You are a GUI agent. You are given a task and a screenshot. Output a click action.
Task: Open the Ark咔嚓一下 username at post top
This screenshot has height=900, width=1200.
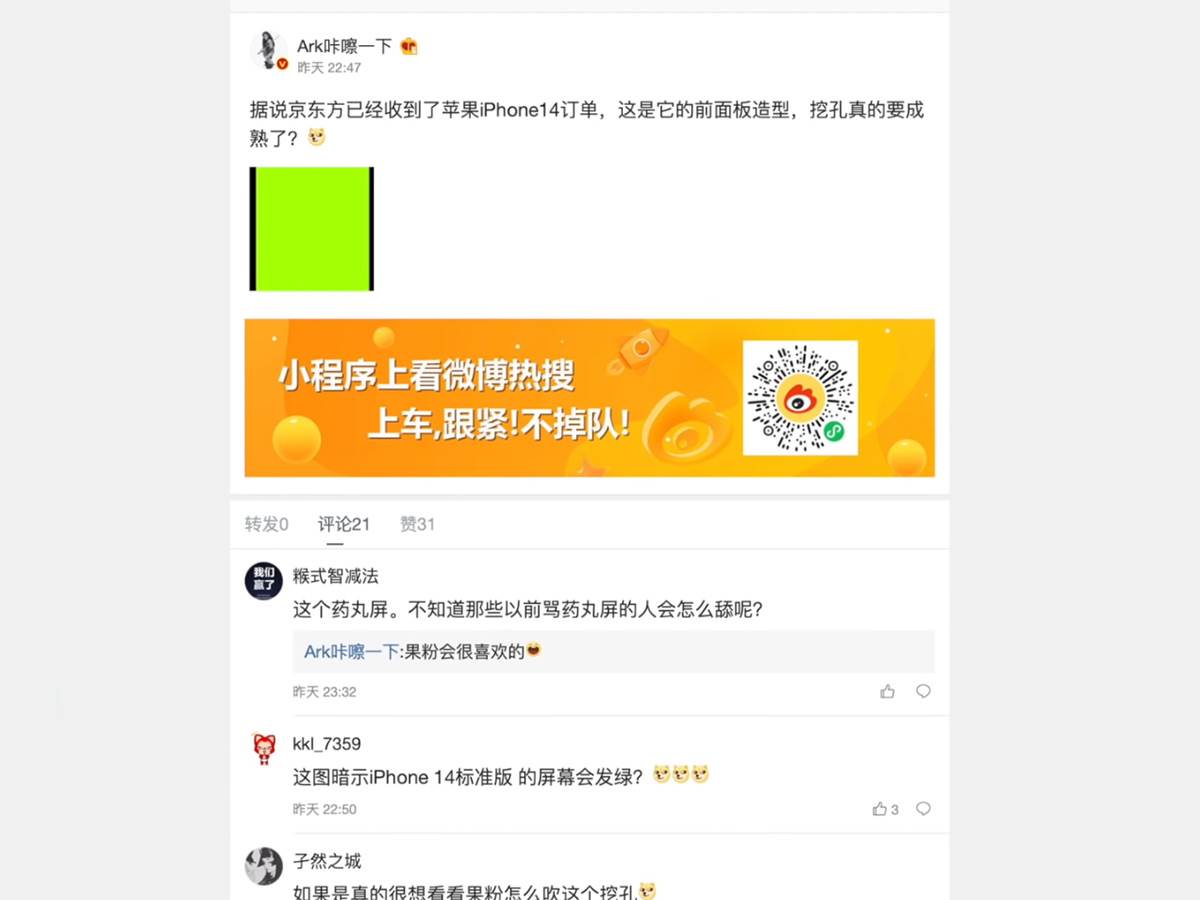(345, 46)
